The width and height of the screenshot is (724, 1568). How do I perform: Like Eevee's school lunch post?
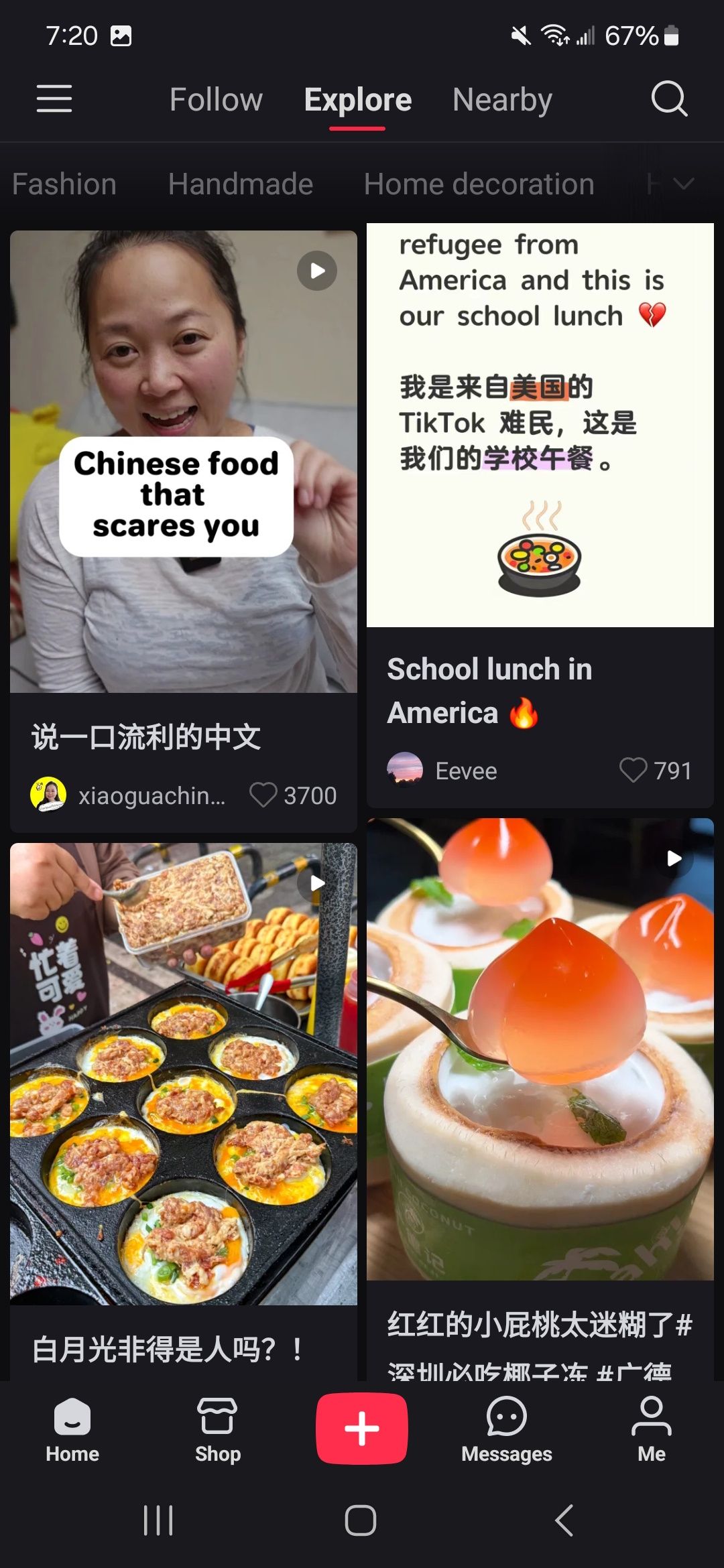(x=631, y=771)
